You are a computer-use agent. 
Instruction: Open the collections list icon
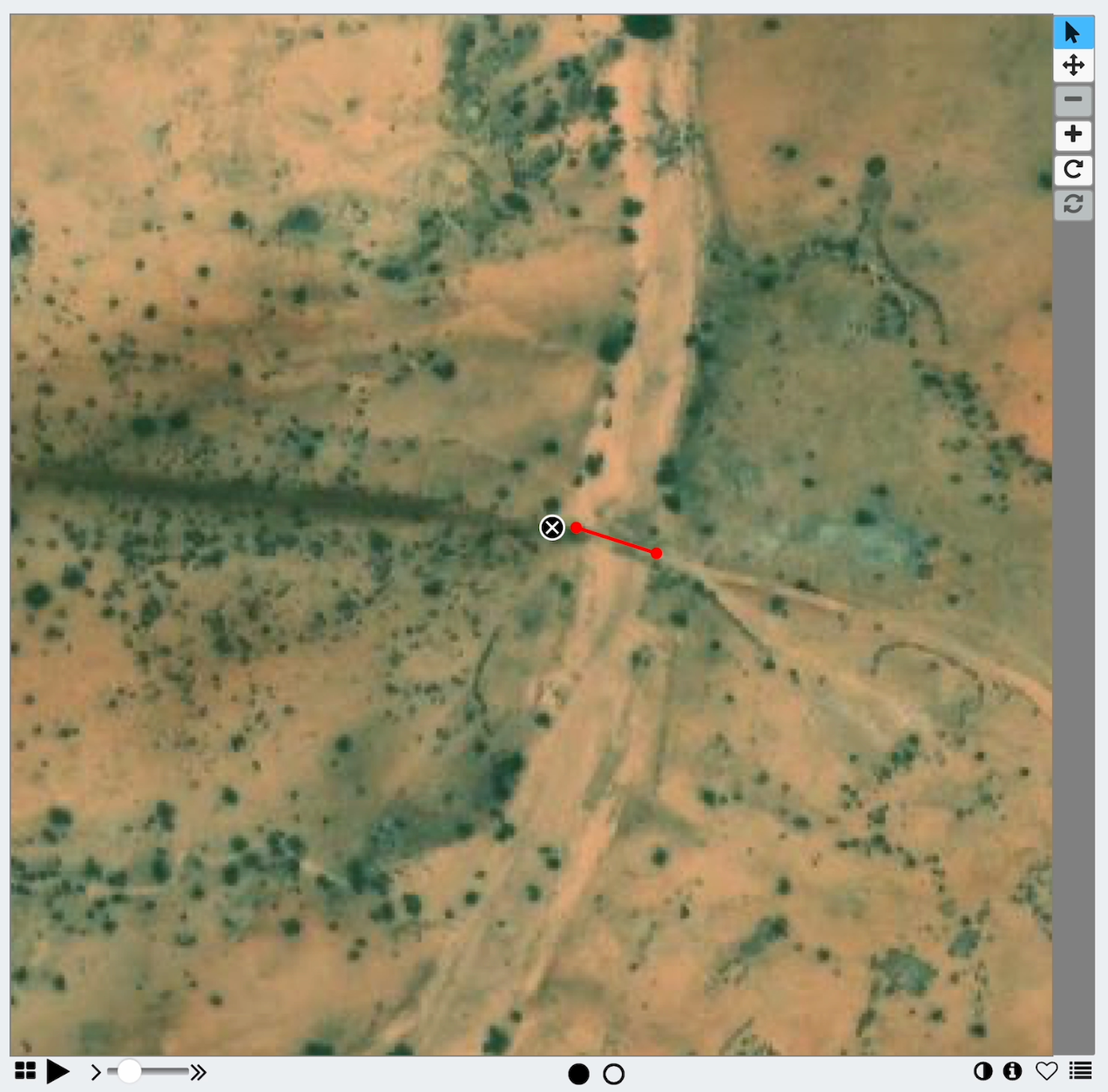click(1080, 1071)
